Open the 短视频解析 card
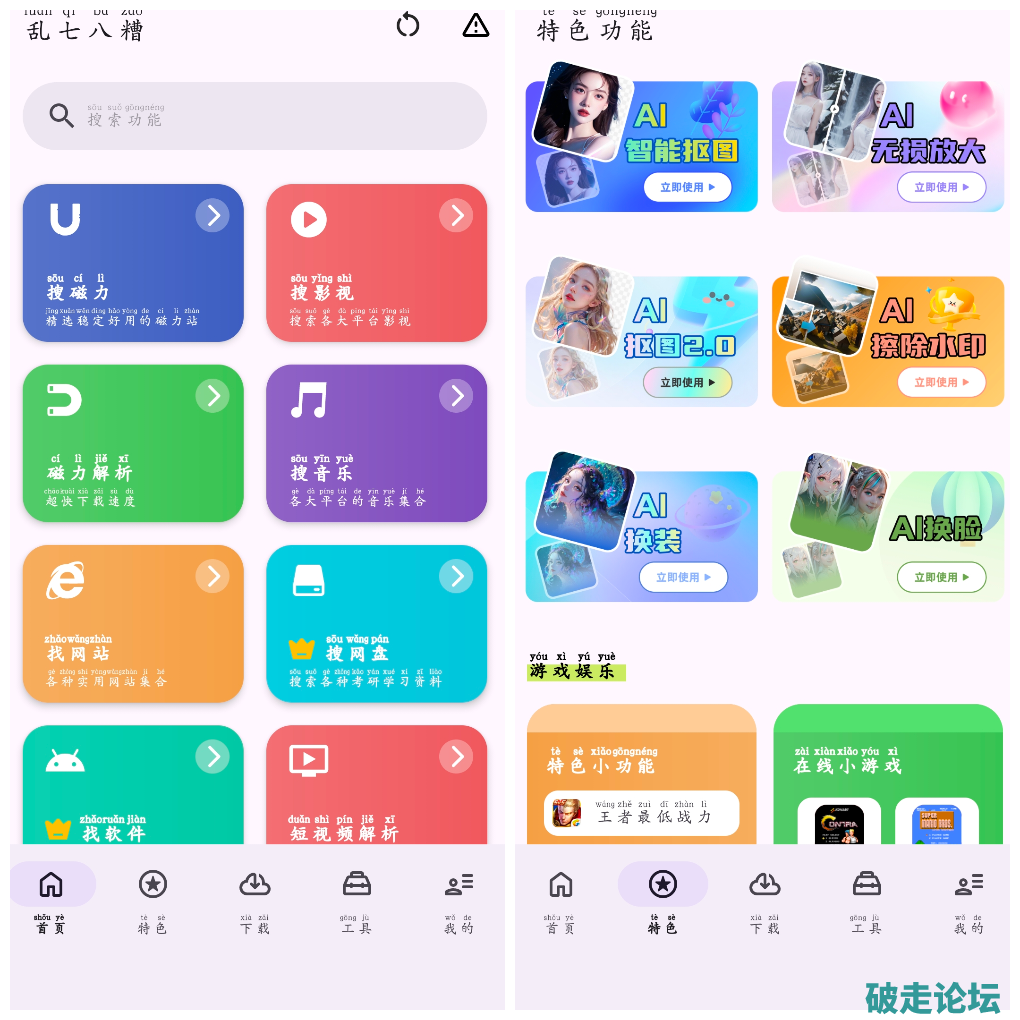This screenshot has height=1020, width=1020. pyautogui.click(x=376, y=785)
